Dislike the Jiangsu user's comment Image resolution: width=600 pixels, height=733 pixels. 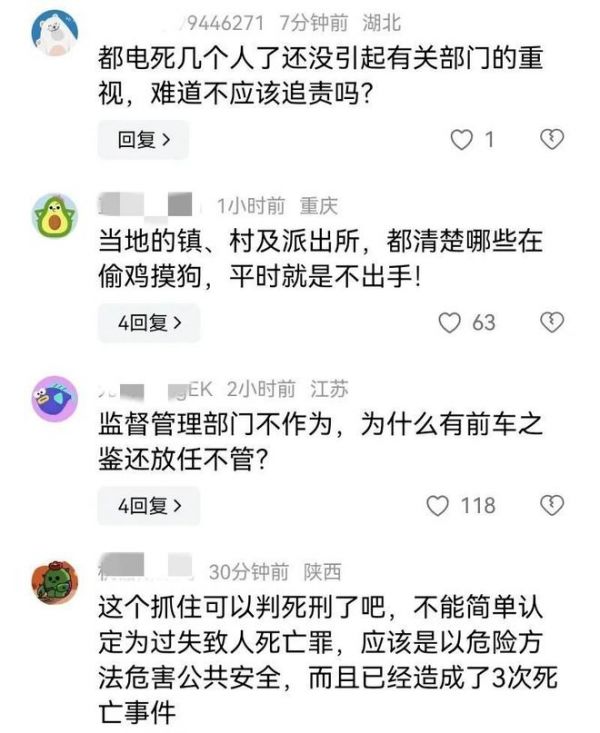click(x=552, y=505)
